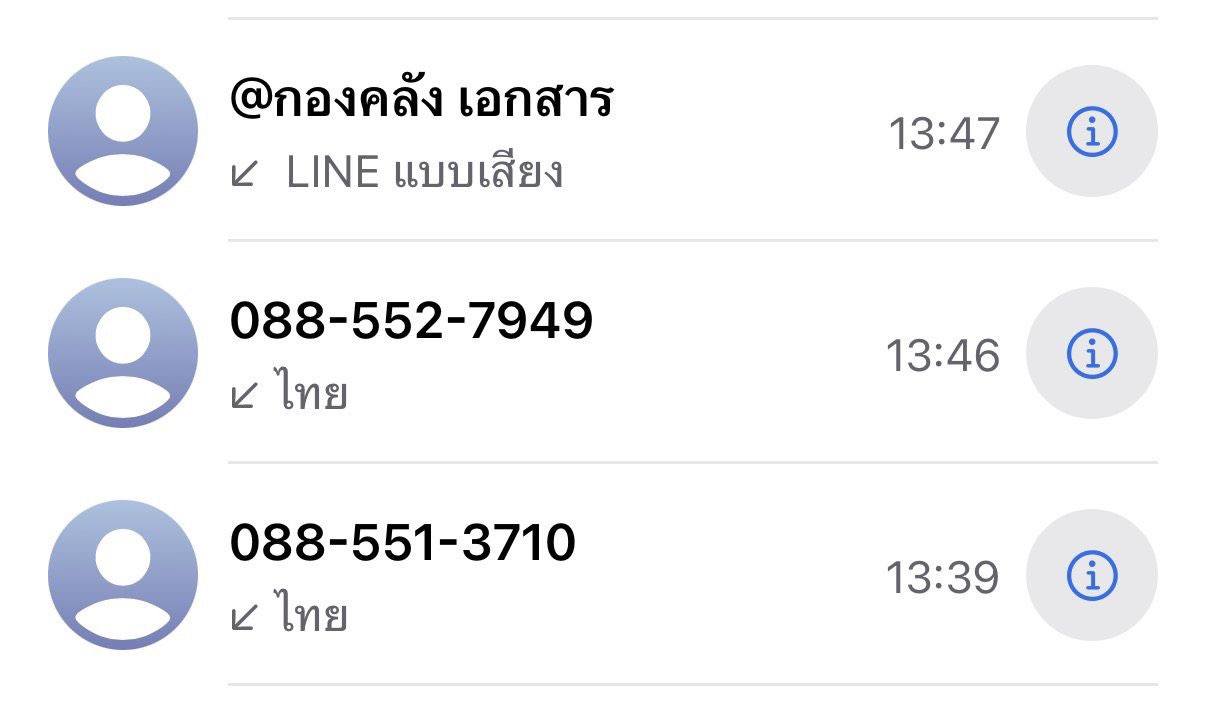This screenshot has width=1206, height=708.
Task: Open info for 088-552-7949 call
Action: (x=1091, y=353)
